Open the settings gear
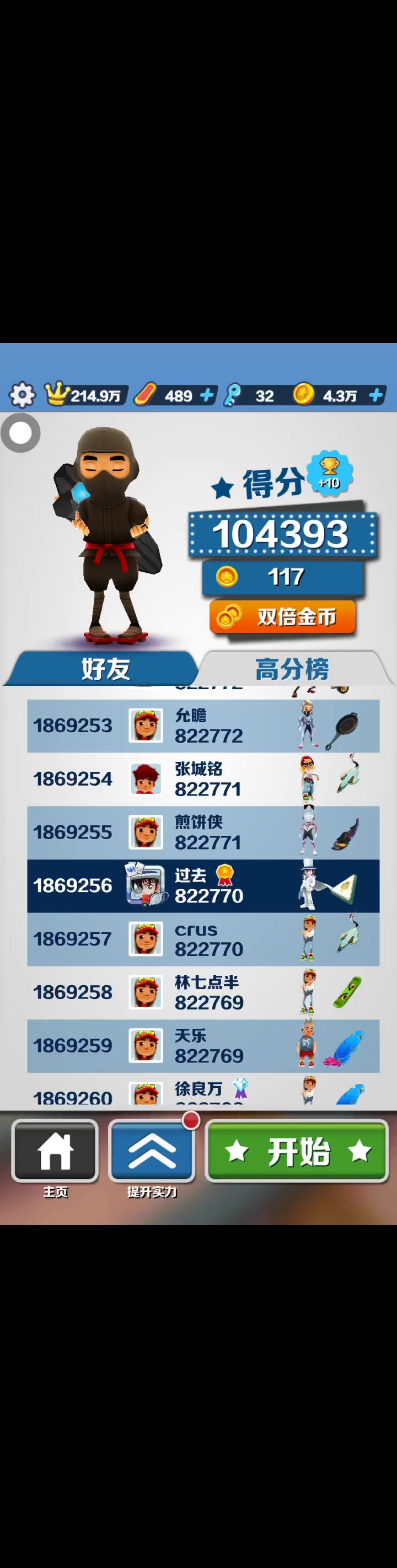Screen dimensions: 397x1568 [22, 395]
